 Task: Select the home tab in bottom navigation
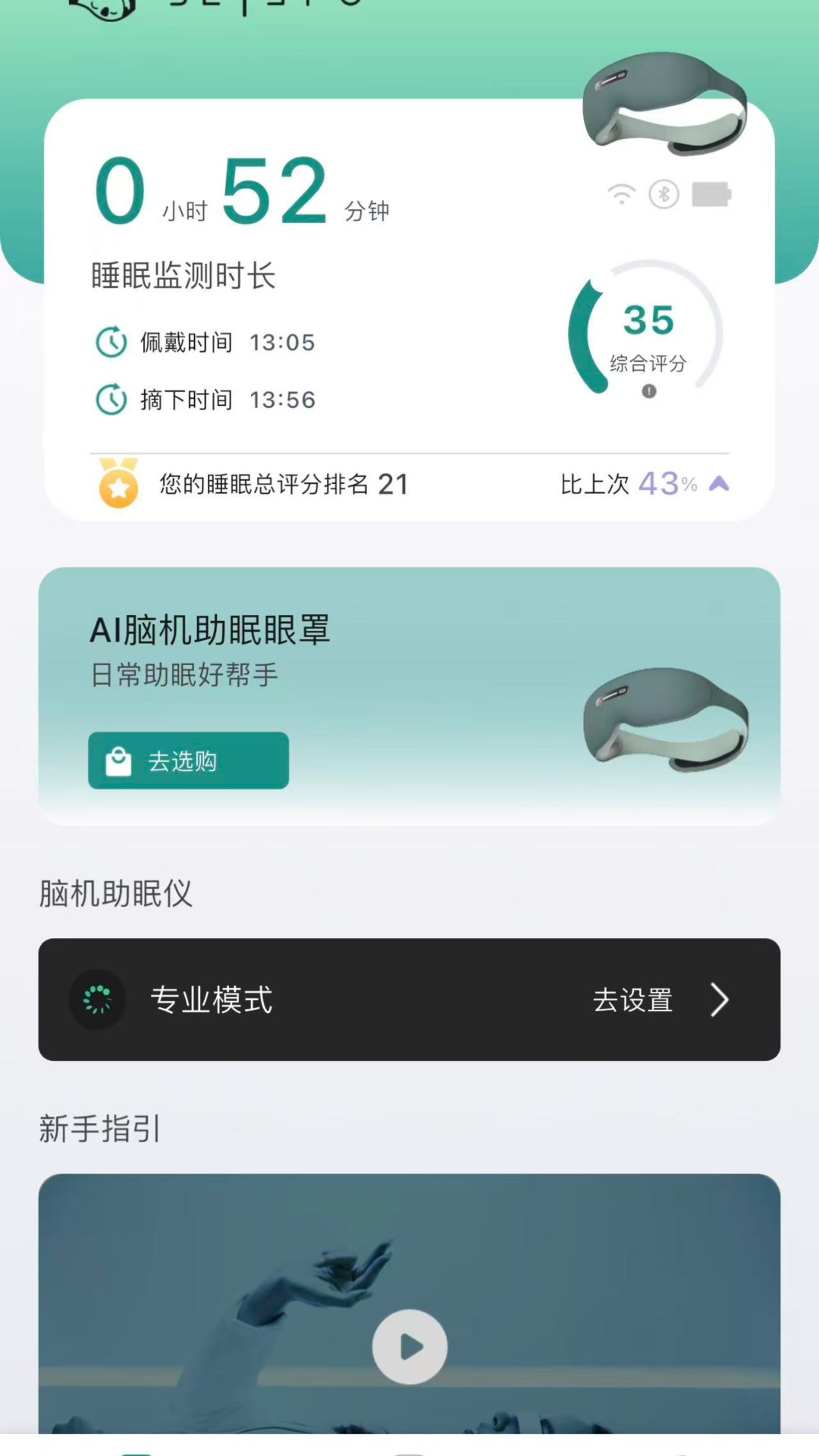[136, 1448]
